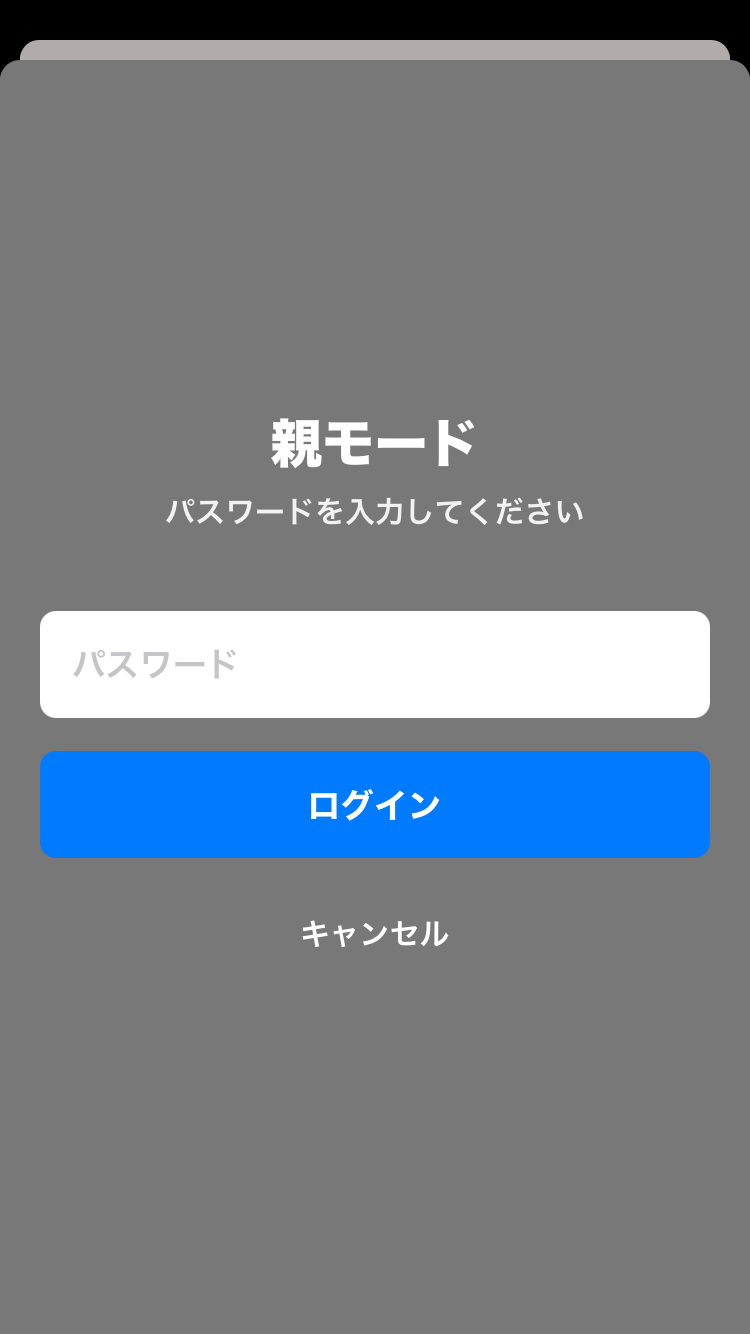This screenshot has height=1334, width=750.
Task: Choose cancel under the login button
Action: tap(375, 935)
